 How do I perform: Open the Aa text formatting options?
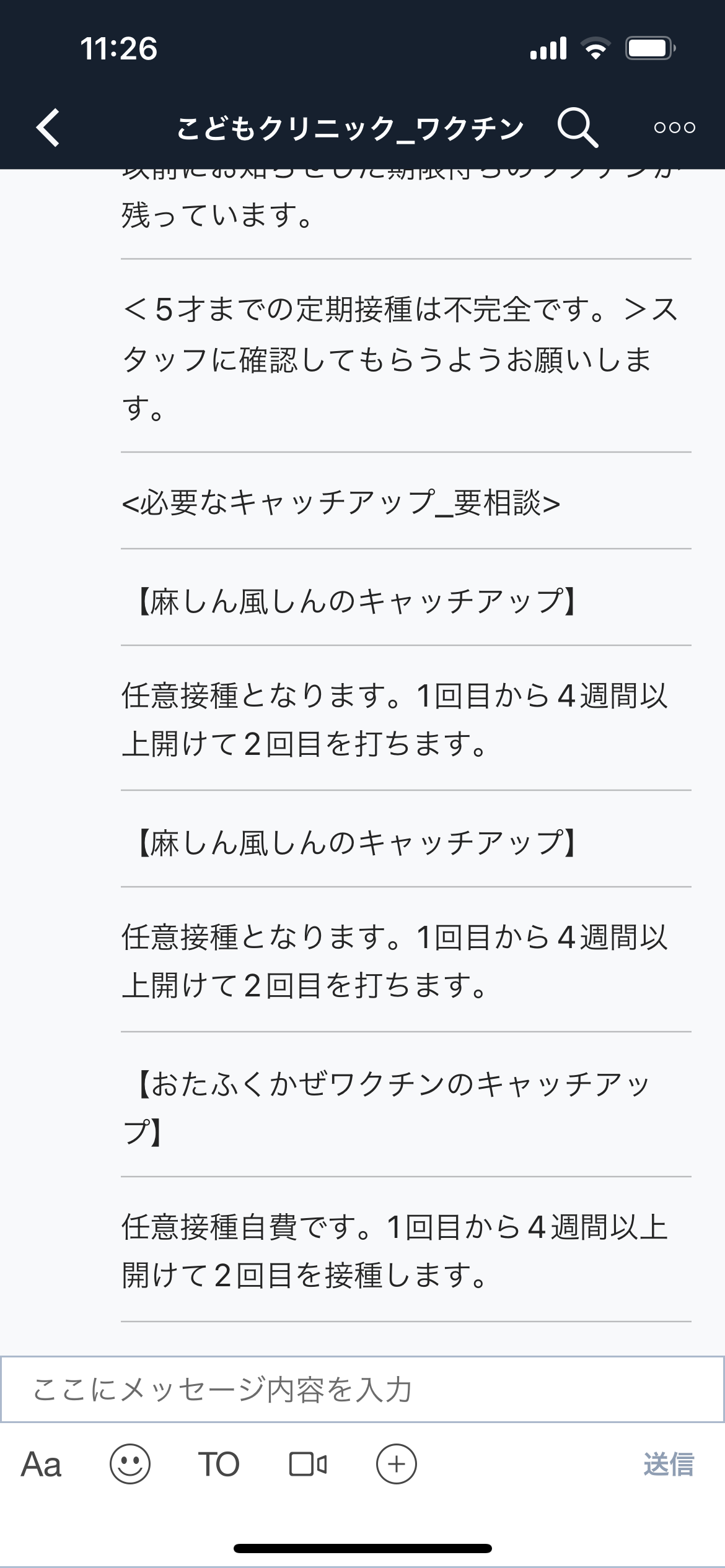click(41, 1465)
